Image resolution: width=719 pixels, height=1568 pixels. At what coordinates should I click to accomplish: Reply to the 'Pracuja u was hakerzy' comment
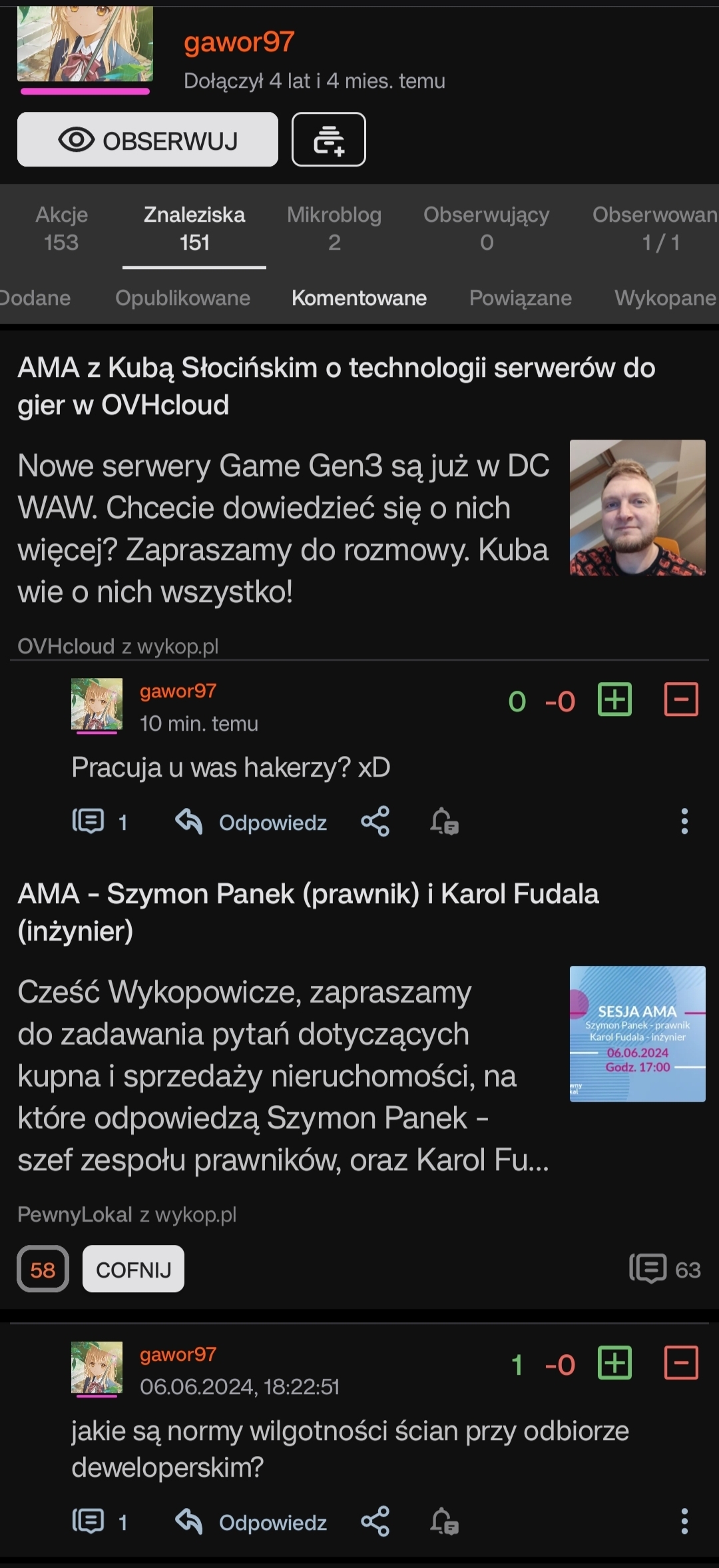252,822
